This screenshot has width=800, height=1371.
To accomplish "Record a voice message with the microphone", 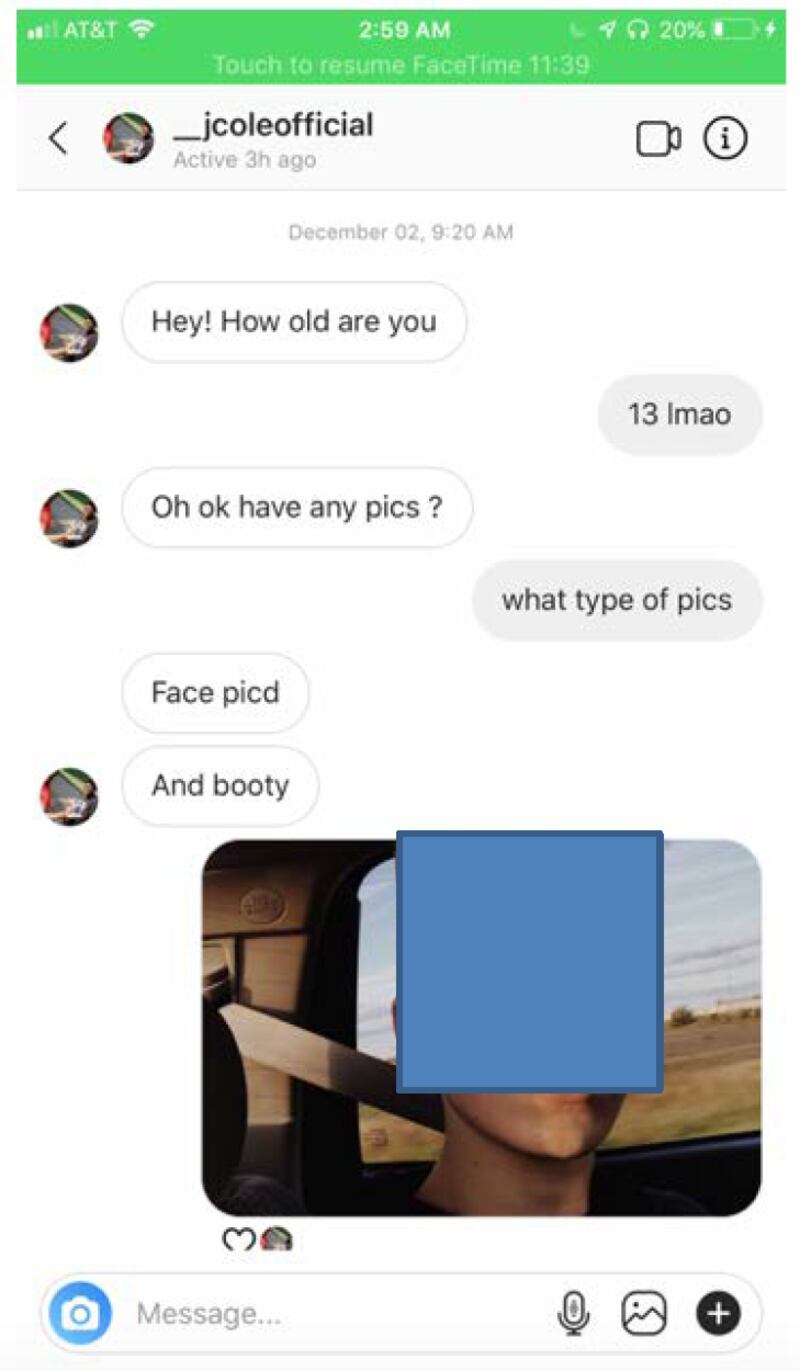I will (574, 1313).
